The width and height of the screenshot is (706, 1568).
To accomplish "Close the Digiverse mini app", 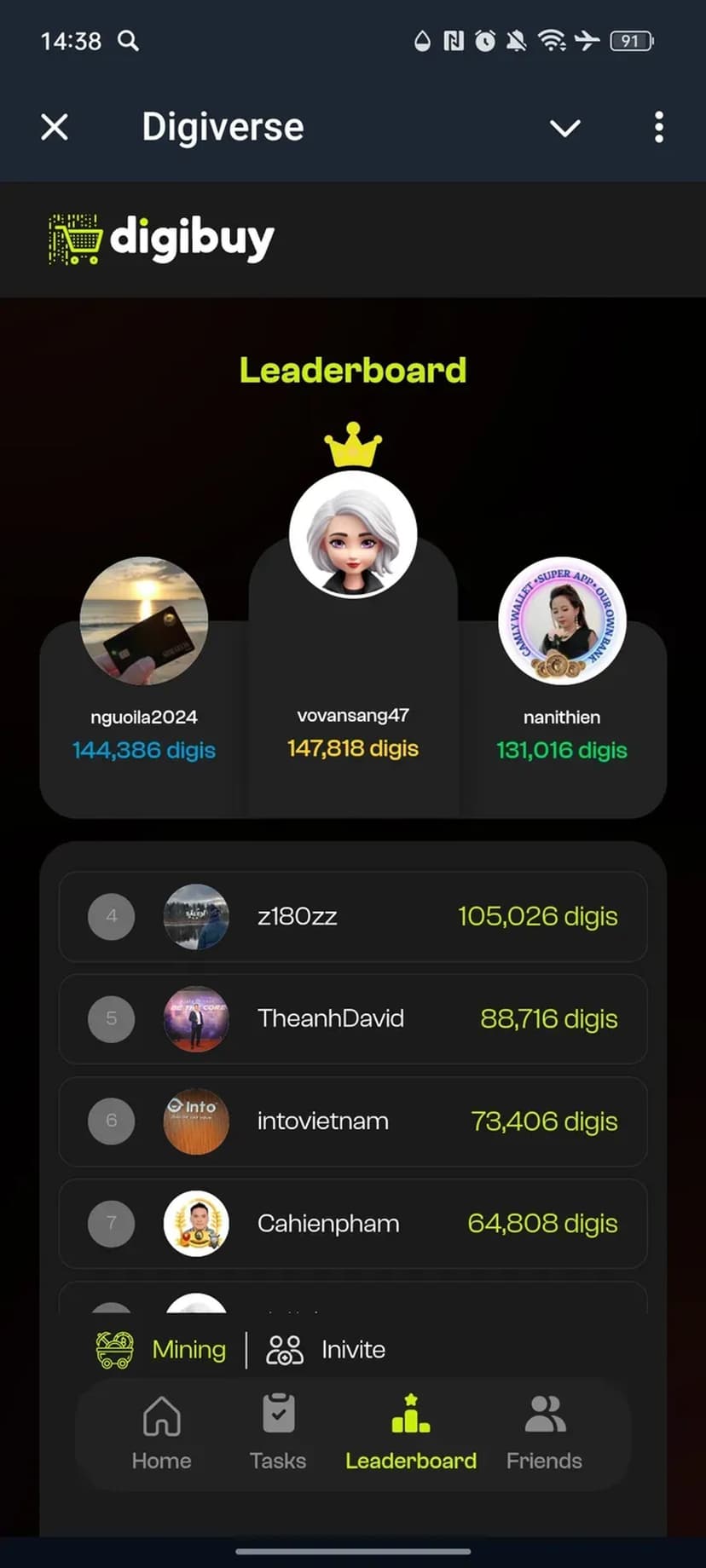I will tap(55, 128).
